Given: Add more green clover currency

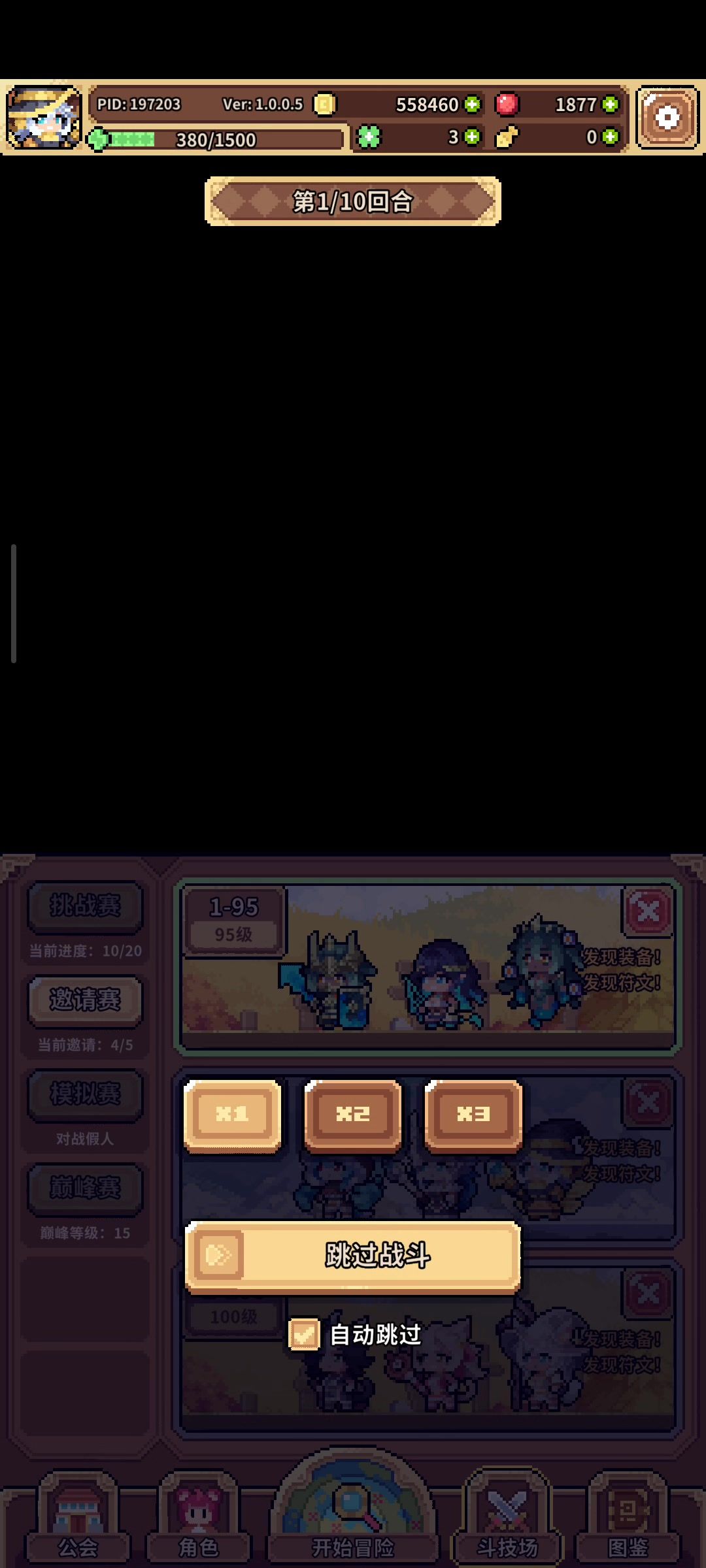Looking at the screenshot, I should pos(472,137).
